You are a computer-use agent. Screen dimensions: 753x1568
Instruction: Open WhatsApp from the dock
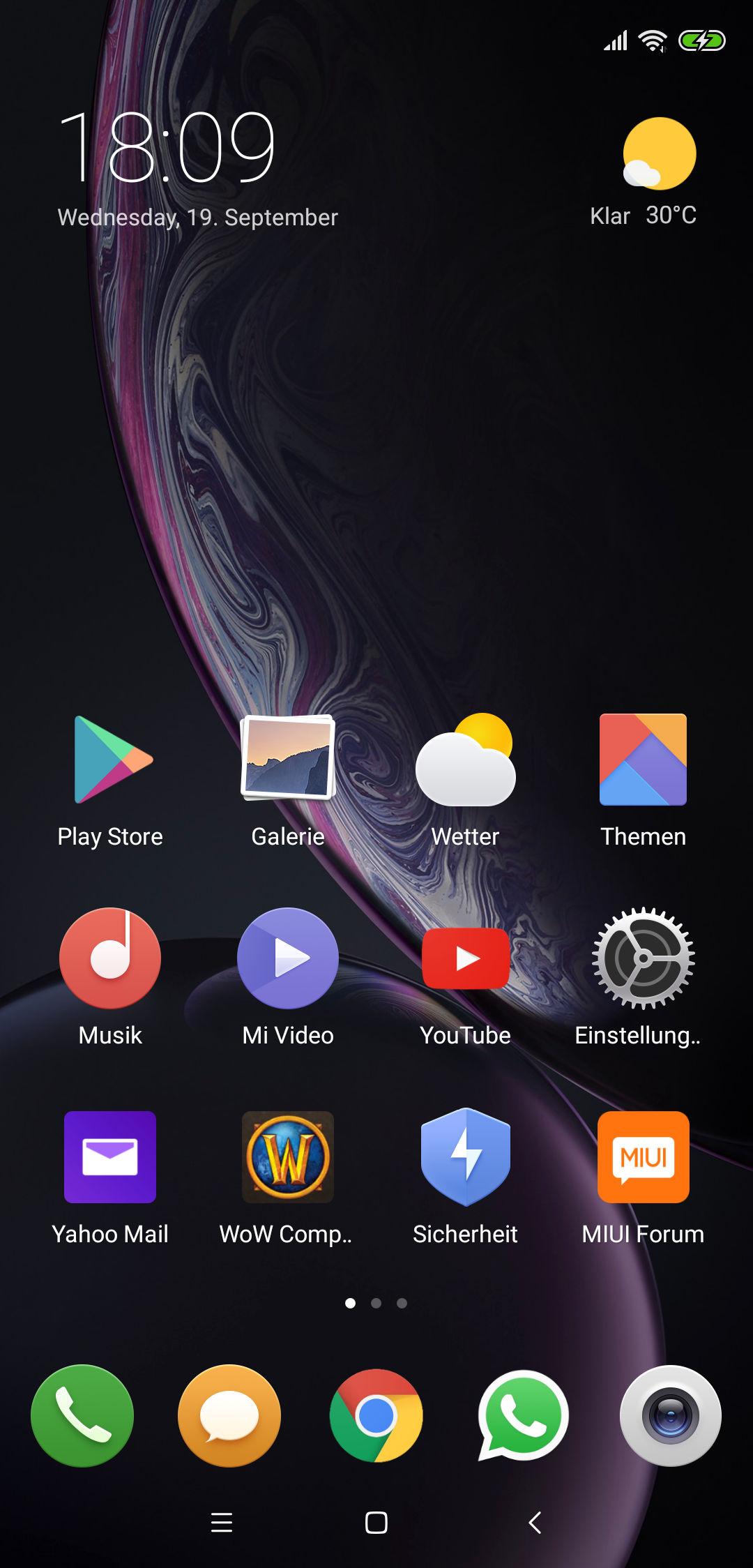point(524,1416)
